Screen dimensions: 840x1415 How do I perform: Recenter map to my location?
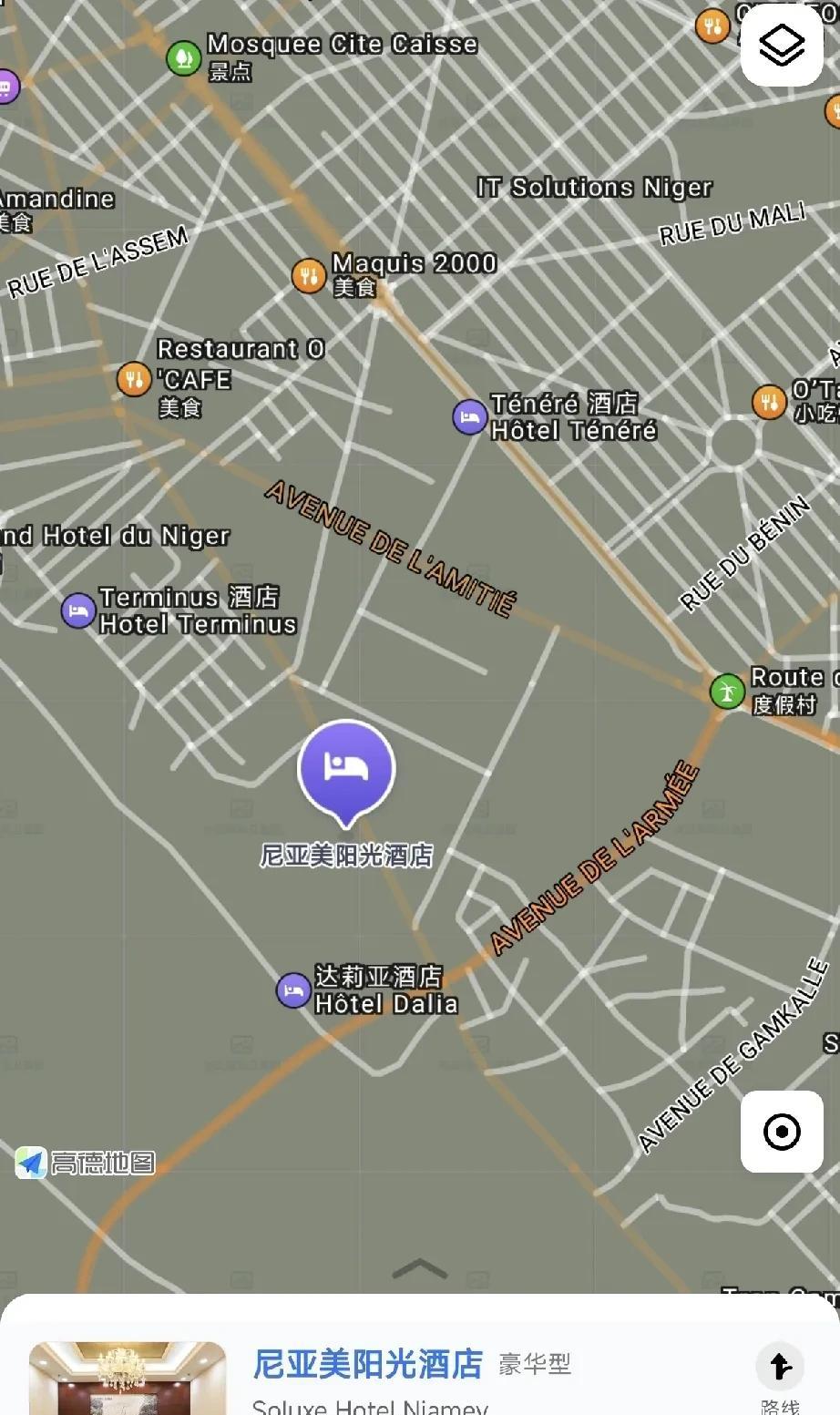pyautogui.click(x=782, y=1132)
